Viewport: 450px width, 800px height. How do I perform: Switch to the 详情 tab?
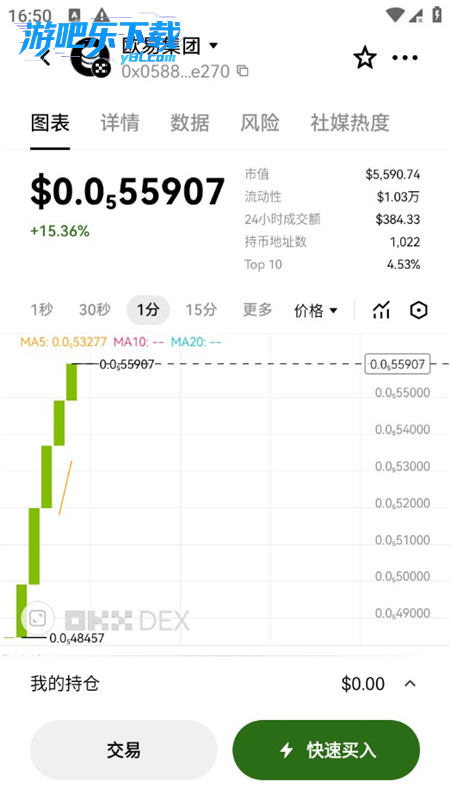click(120, 122)
